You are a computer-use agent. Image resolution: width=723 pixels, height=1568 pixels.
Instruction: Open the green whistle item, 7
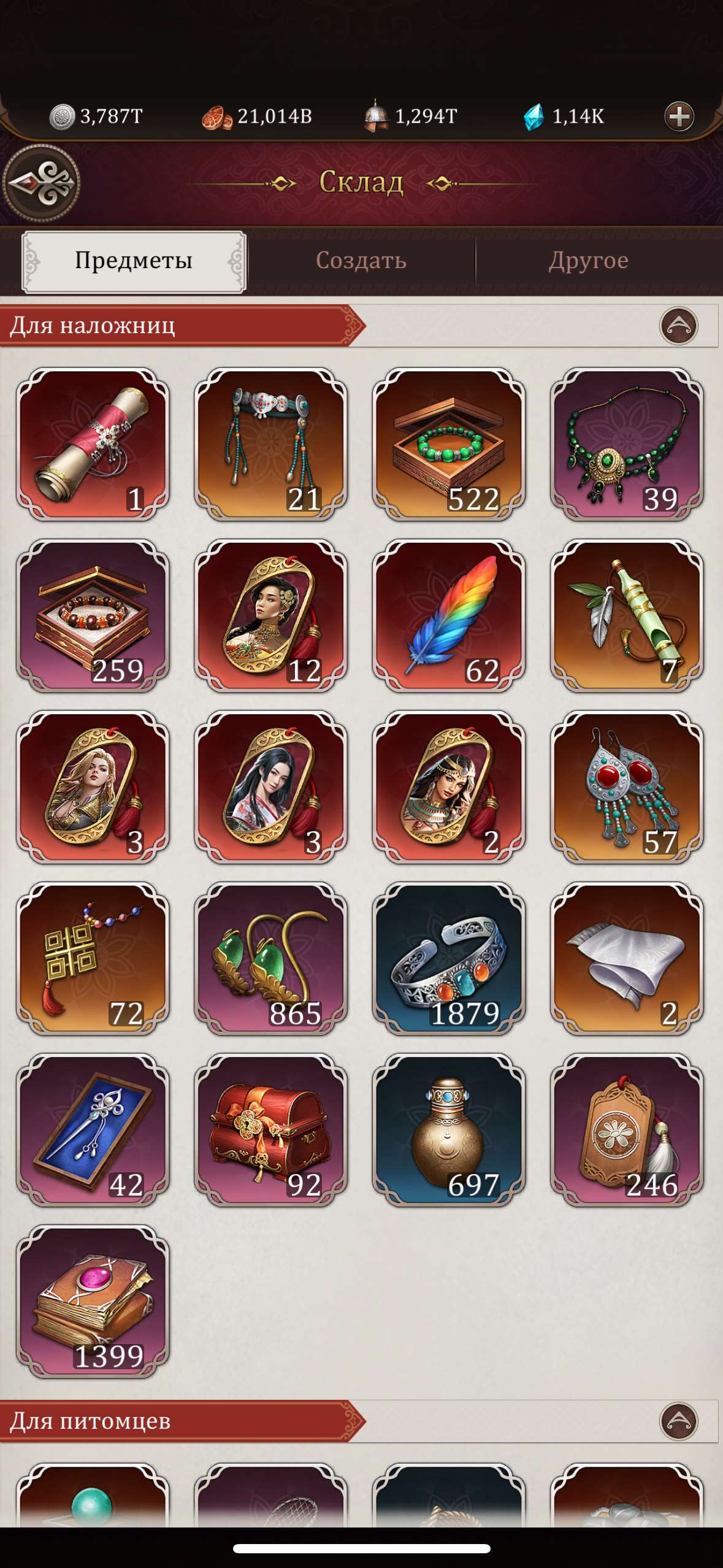click(x=627, y=616)
